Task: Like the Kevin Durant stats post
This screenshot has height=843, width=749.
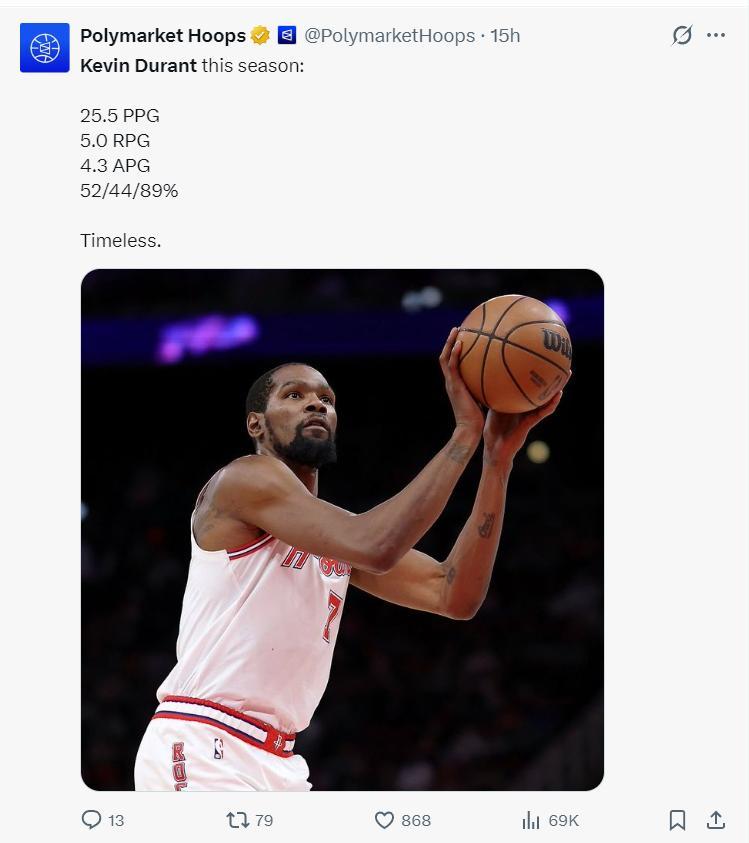Action: [385, 820]
